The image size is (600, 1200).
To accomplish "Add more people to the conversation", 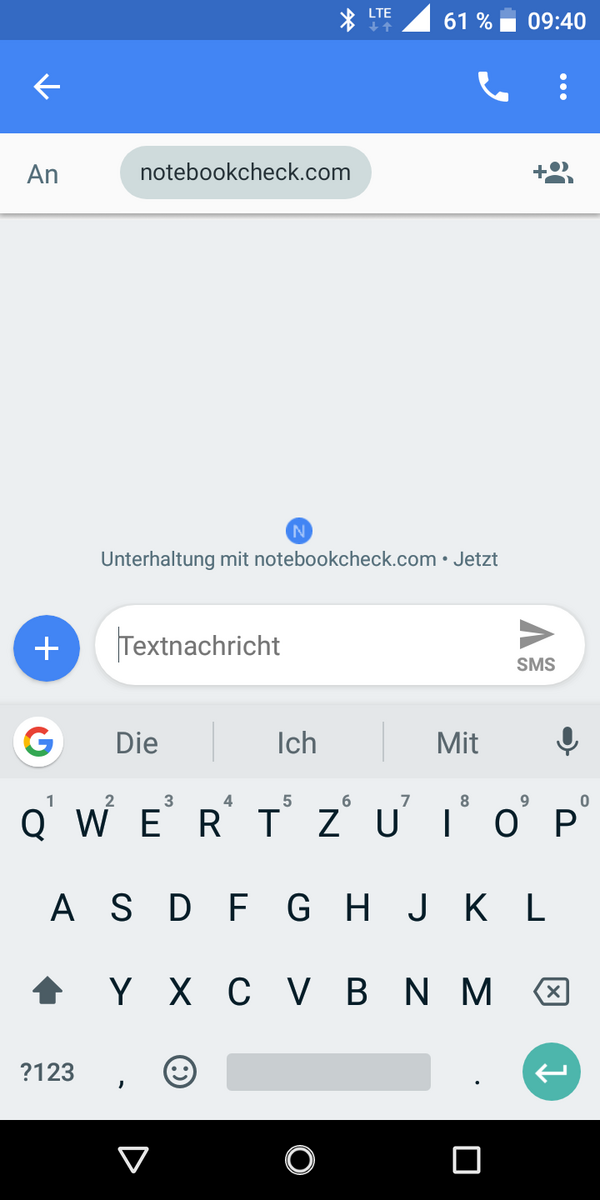I will click(553, 173).
